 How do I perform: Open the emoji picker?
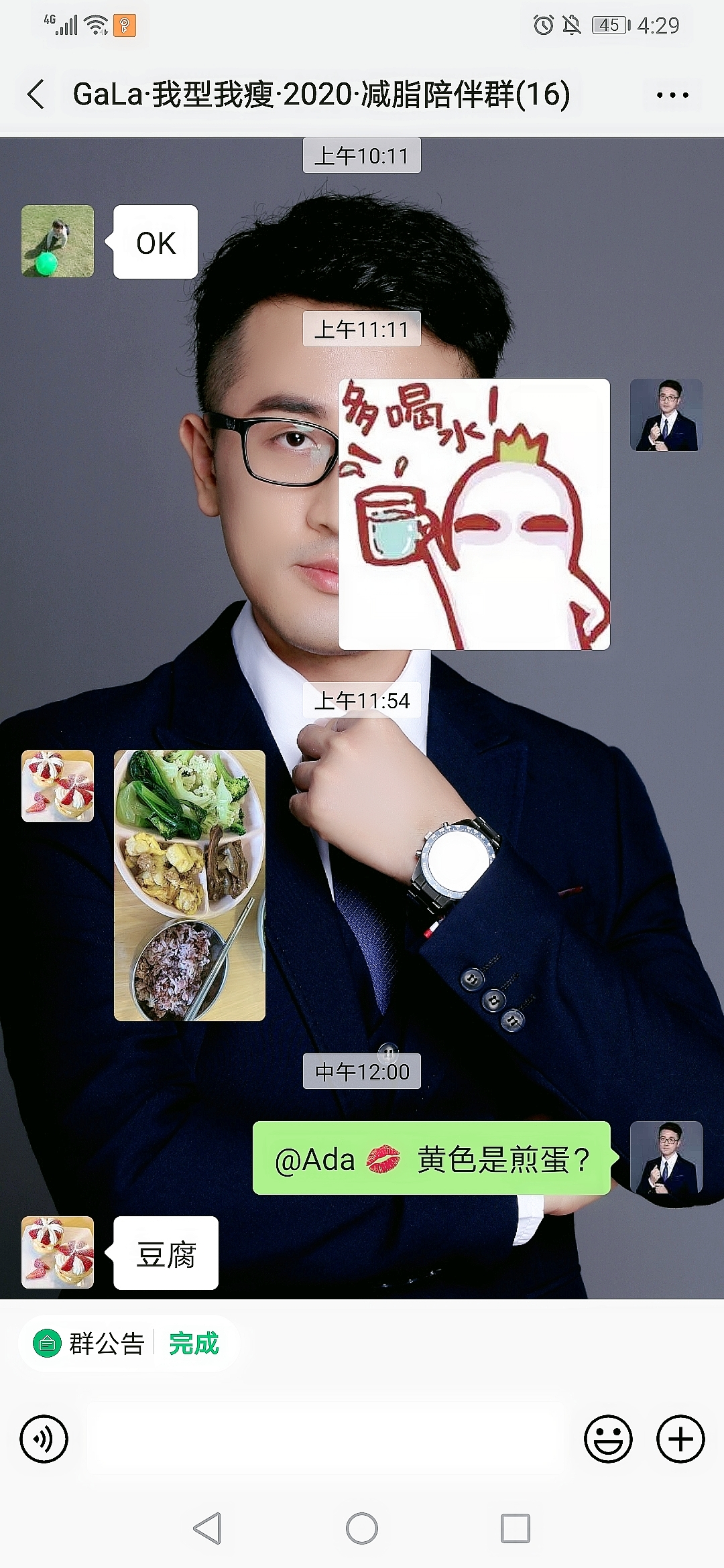tap(608, 1439)
